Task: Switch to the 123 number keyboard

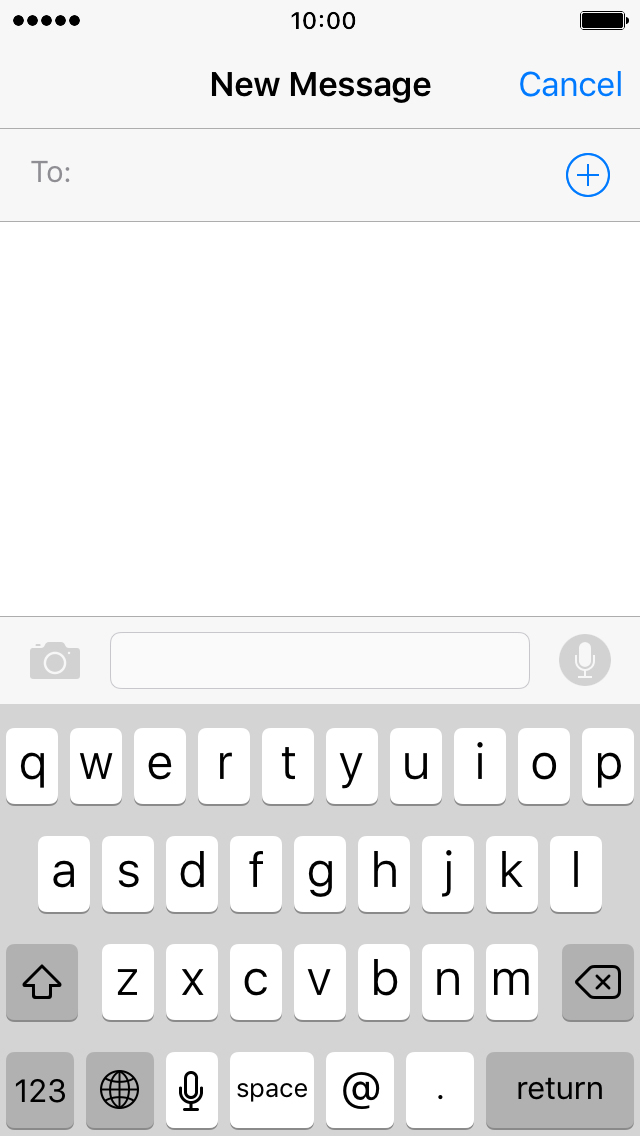Action: tap(40, 1090)
